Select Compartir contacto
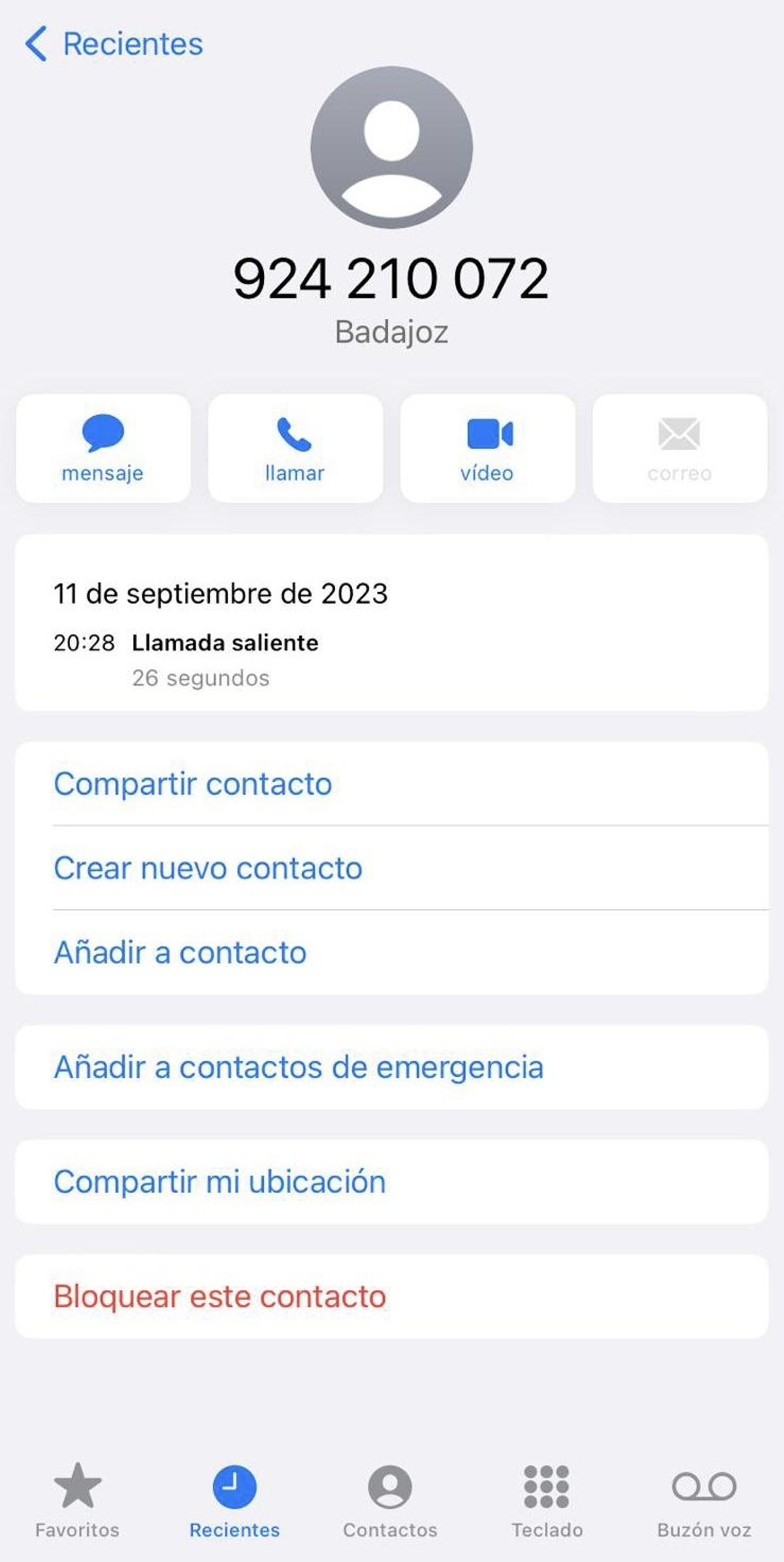The image size is (784, 1562). (x=193, y=784)
